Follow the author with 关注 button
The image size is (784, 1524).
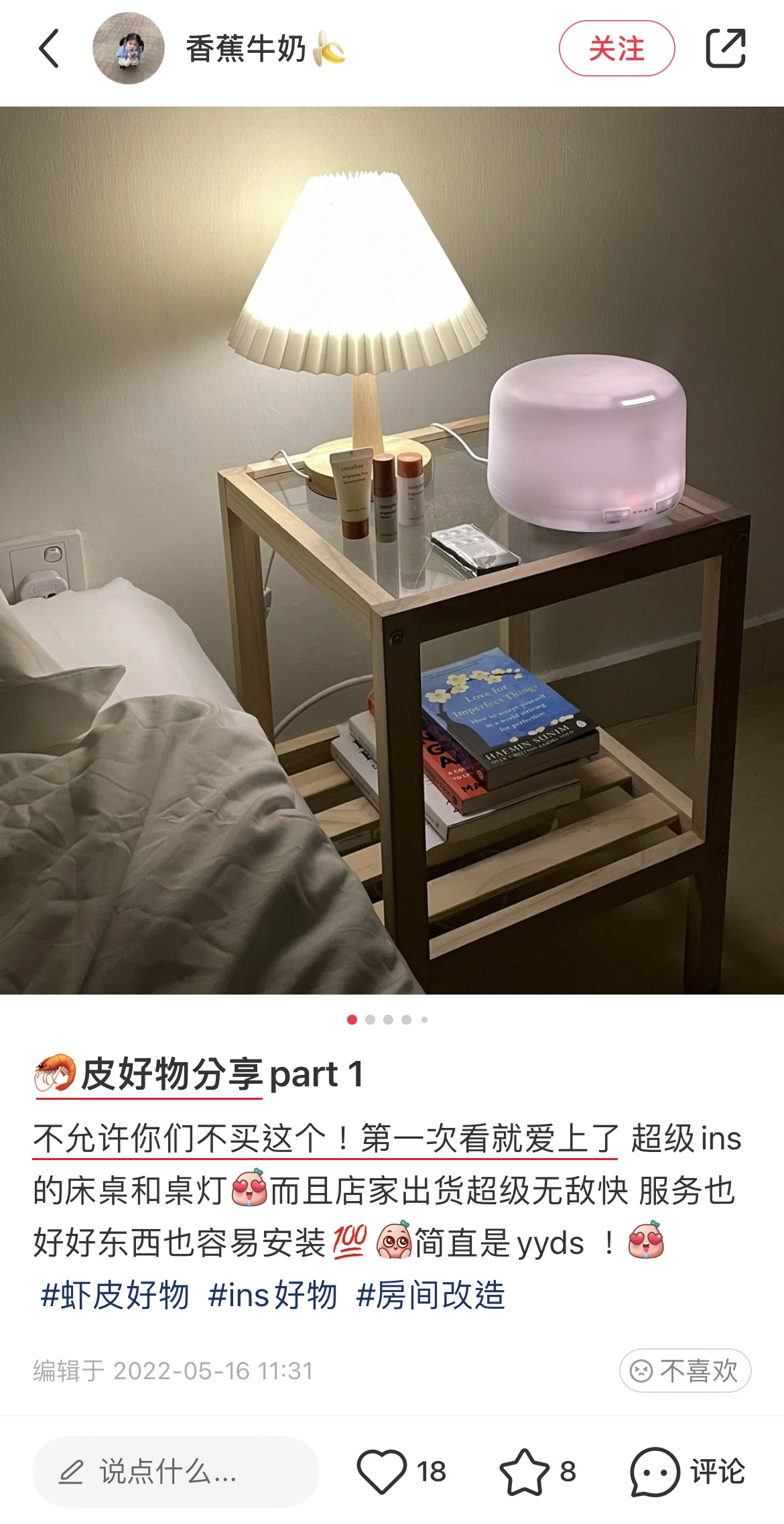(616, 48)
